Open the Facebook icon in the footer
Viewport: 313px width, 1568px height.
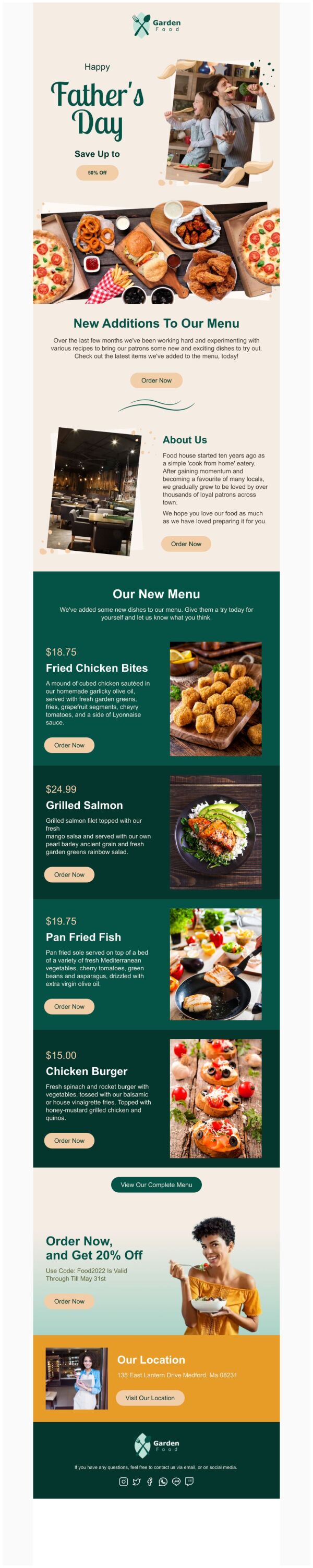(x=150, y=1481)
